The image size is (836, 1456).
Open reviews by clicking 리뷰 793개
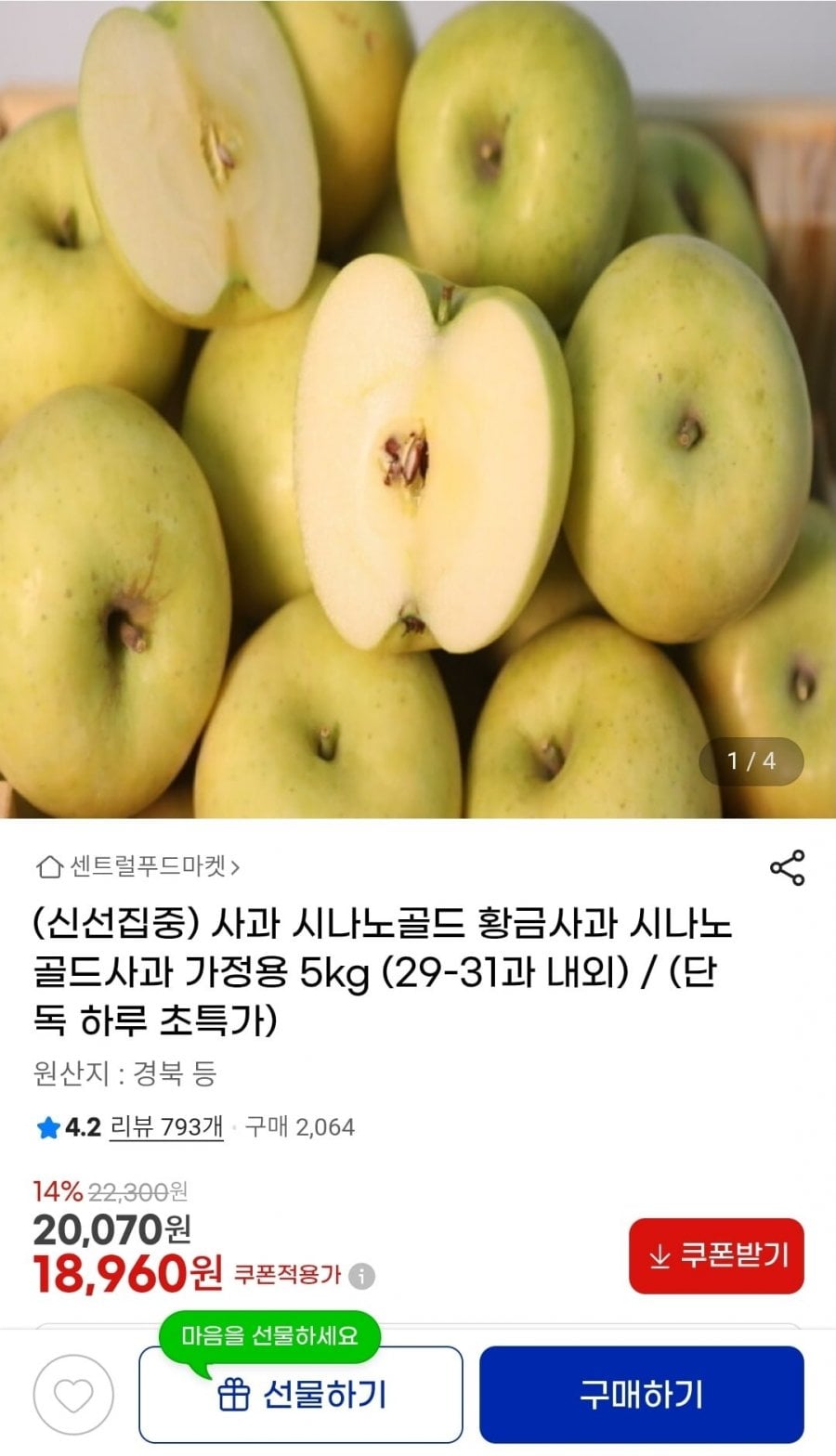pos(165,1127)
